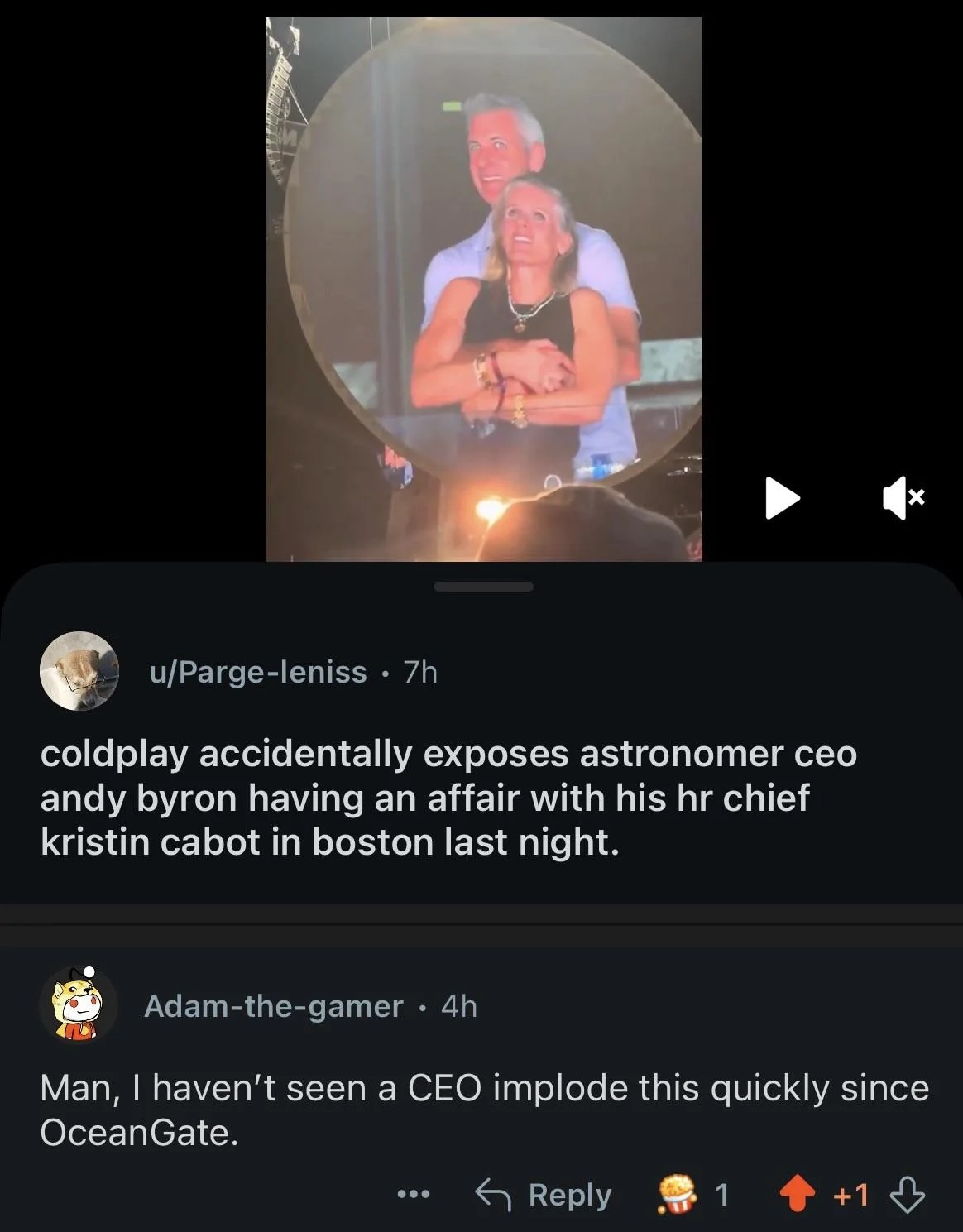Open Adam-the-gamer's profile
This screenshot has width=963, height=1232.
coord(273,1006)
